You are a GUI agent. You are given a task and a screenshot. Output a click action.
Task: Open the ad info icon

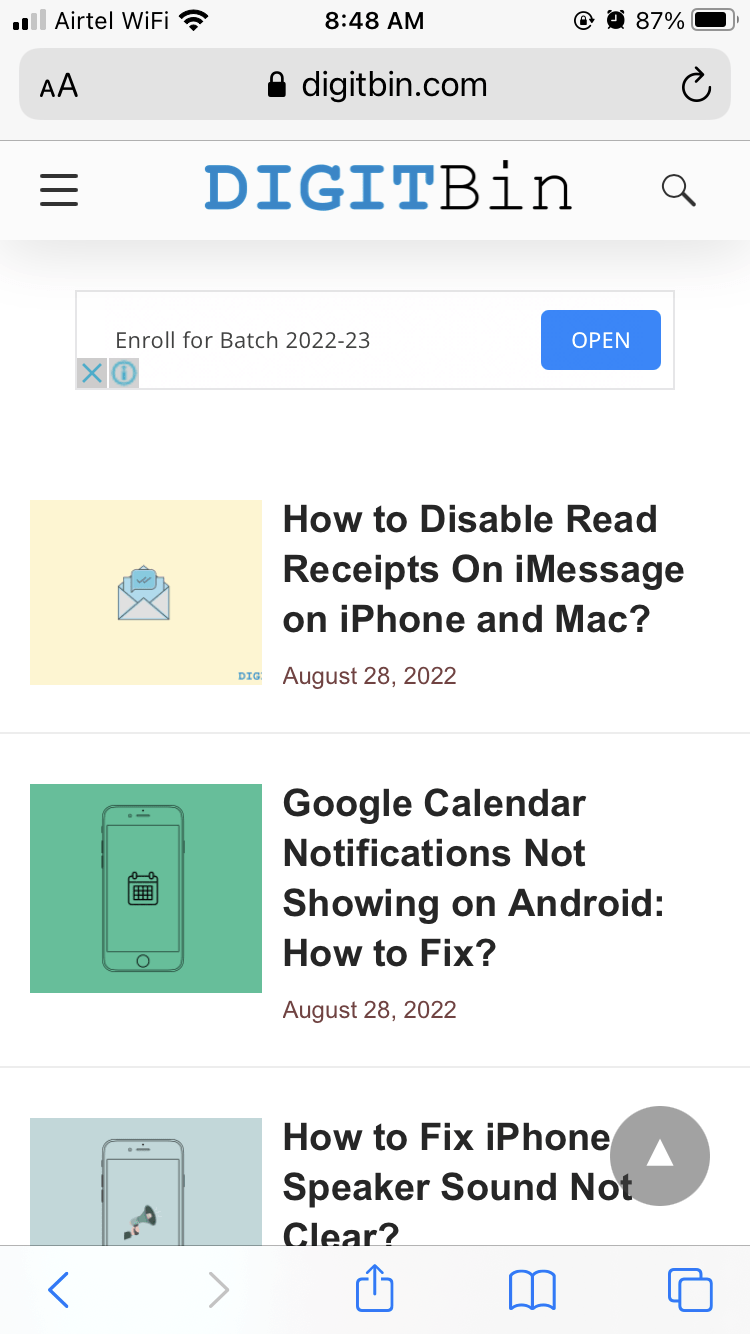[x=124, y=374]
